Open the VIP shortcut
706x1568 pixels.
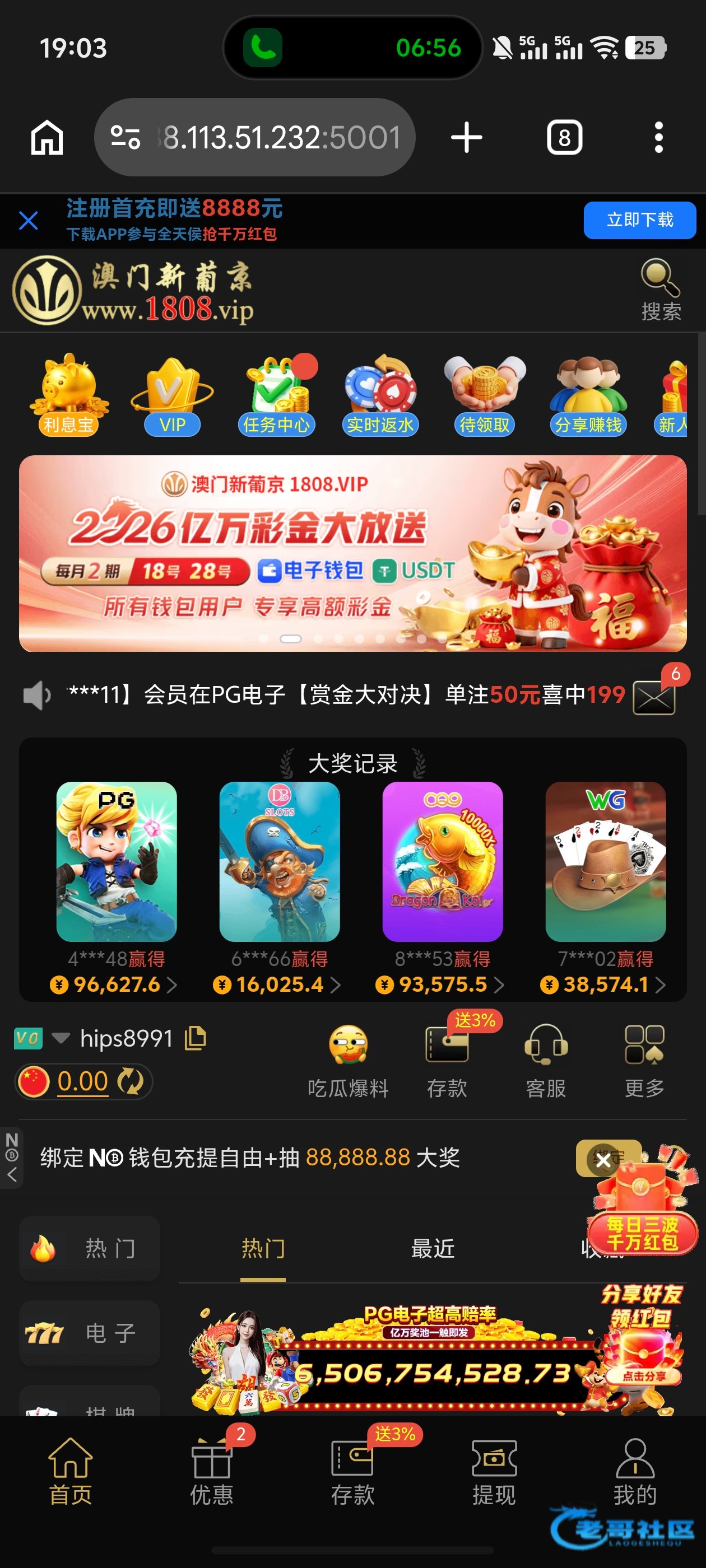pos(173,394)
